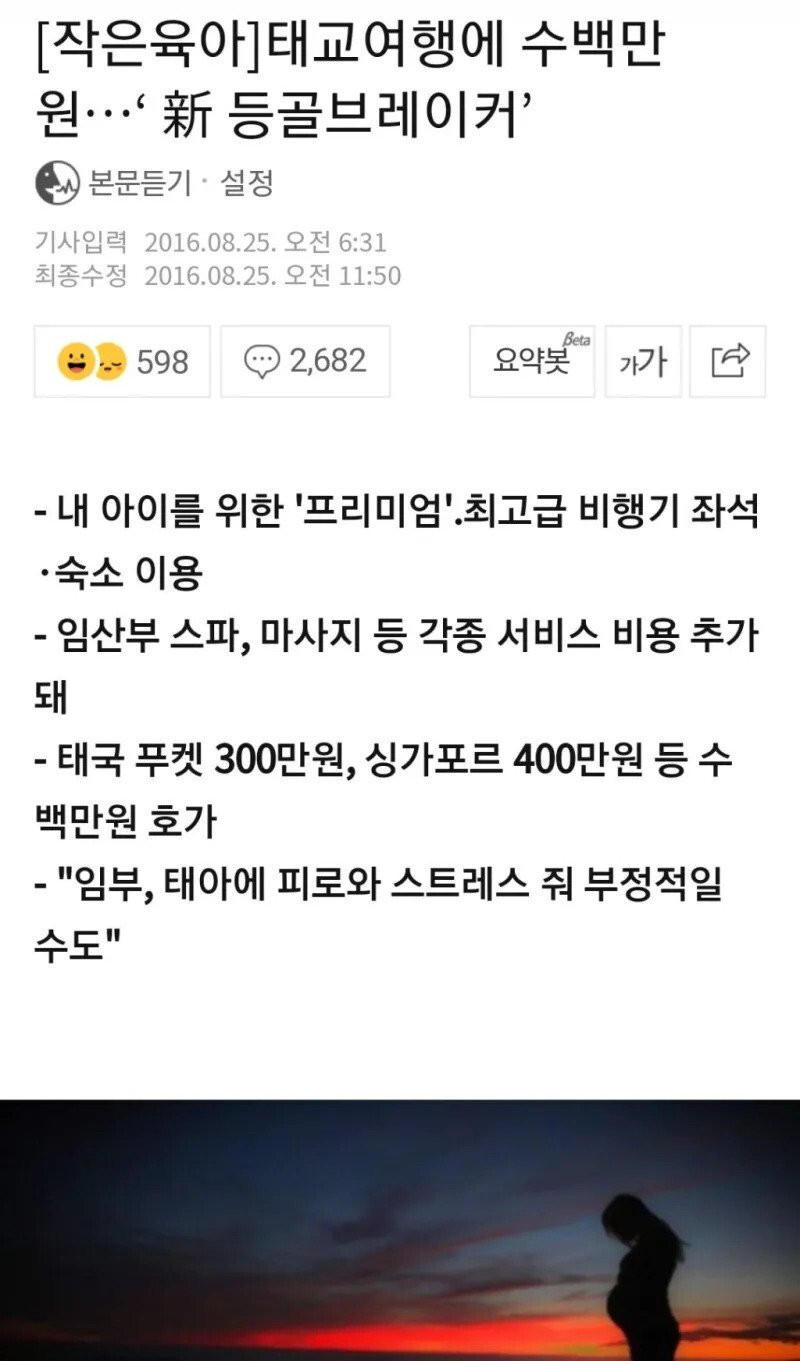
Task: Open the pregnant silhouette sunset photo
Action: [400, 1230]
